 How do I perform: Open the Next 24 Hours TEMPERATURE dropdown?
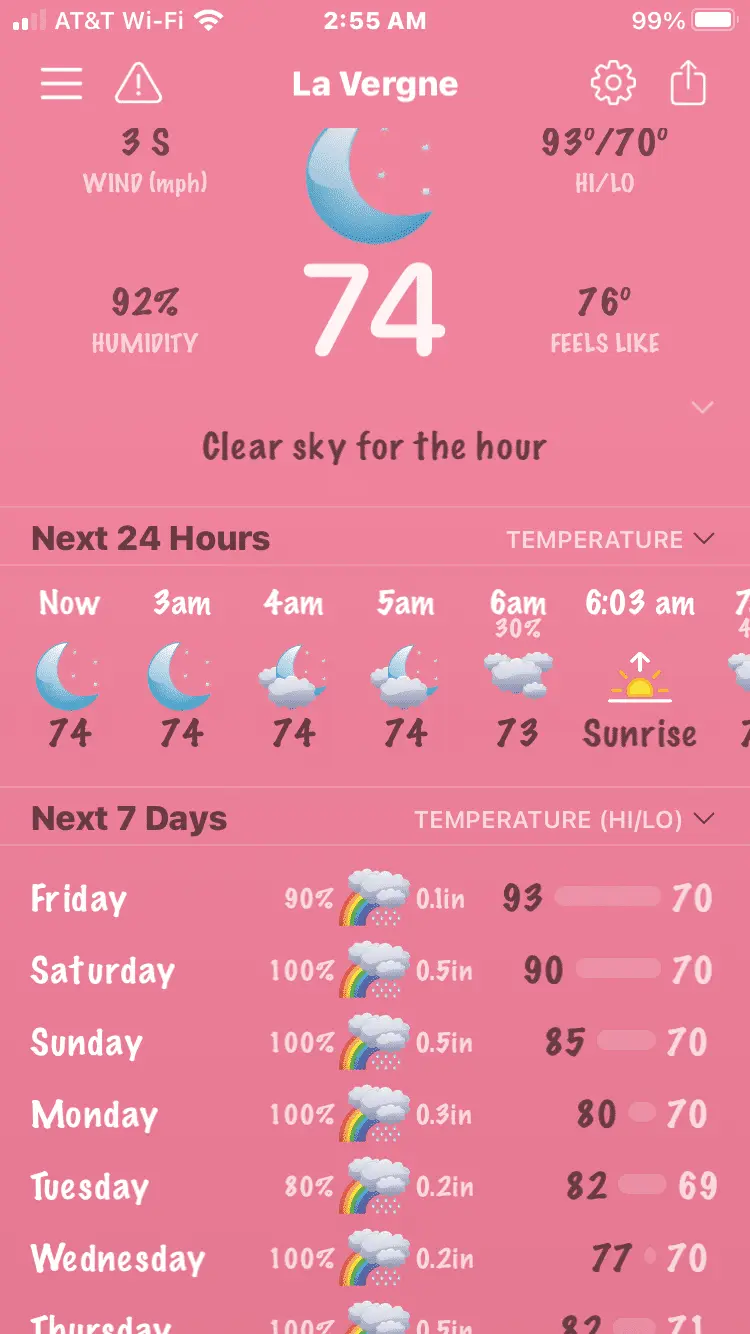coord(610,539)
